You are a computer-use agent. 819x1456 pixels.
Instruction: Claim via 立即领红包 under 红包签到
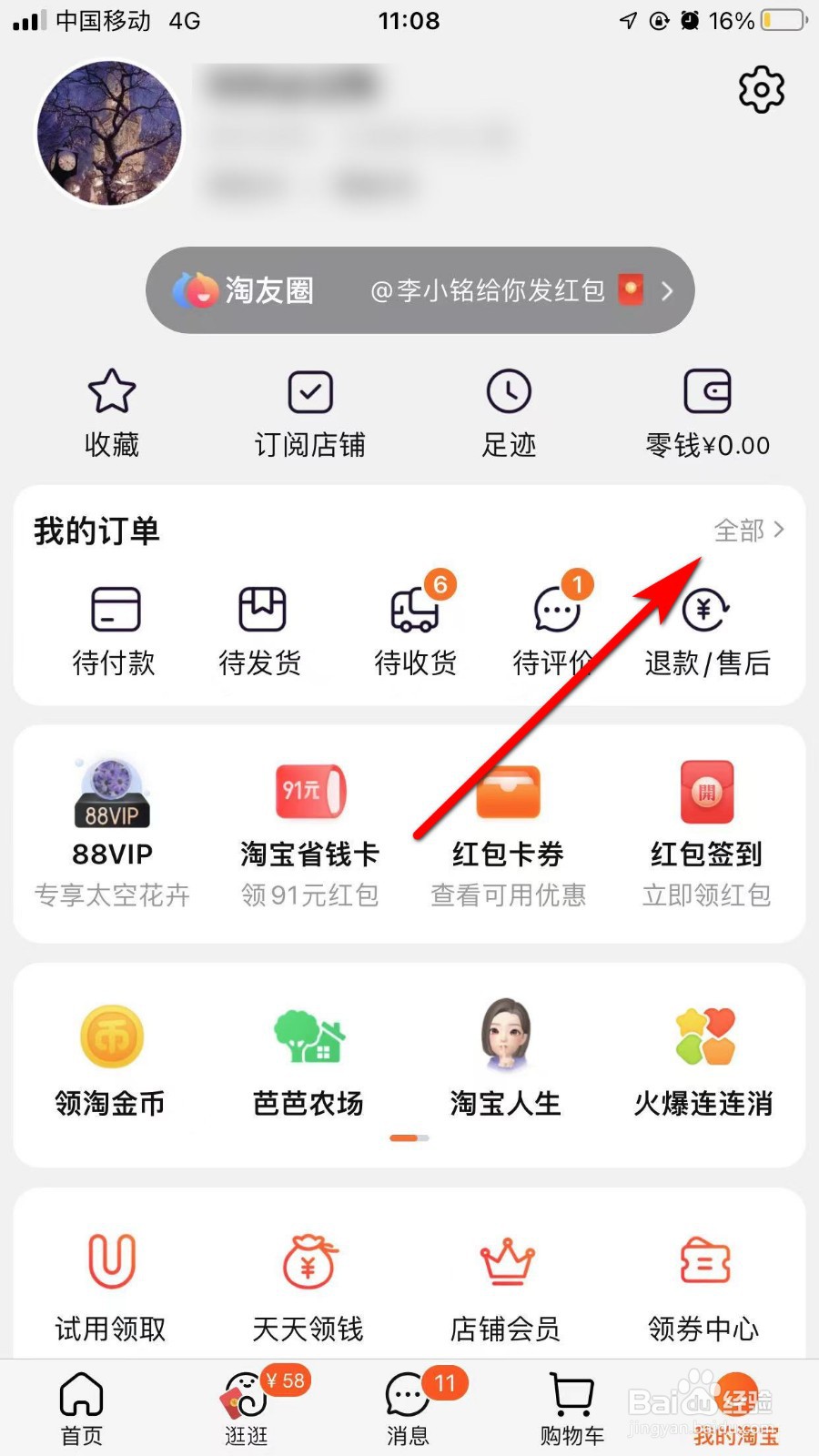coord(706,894)
